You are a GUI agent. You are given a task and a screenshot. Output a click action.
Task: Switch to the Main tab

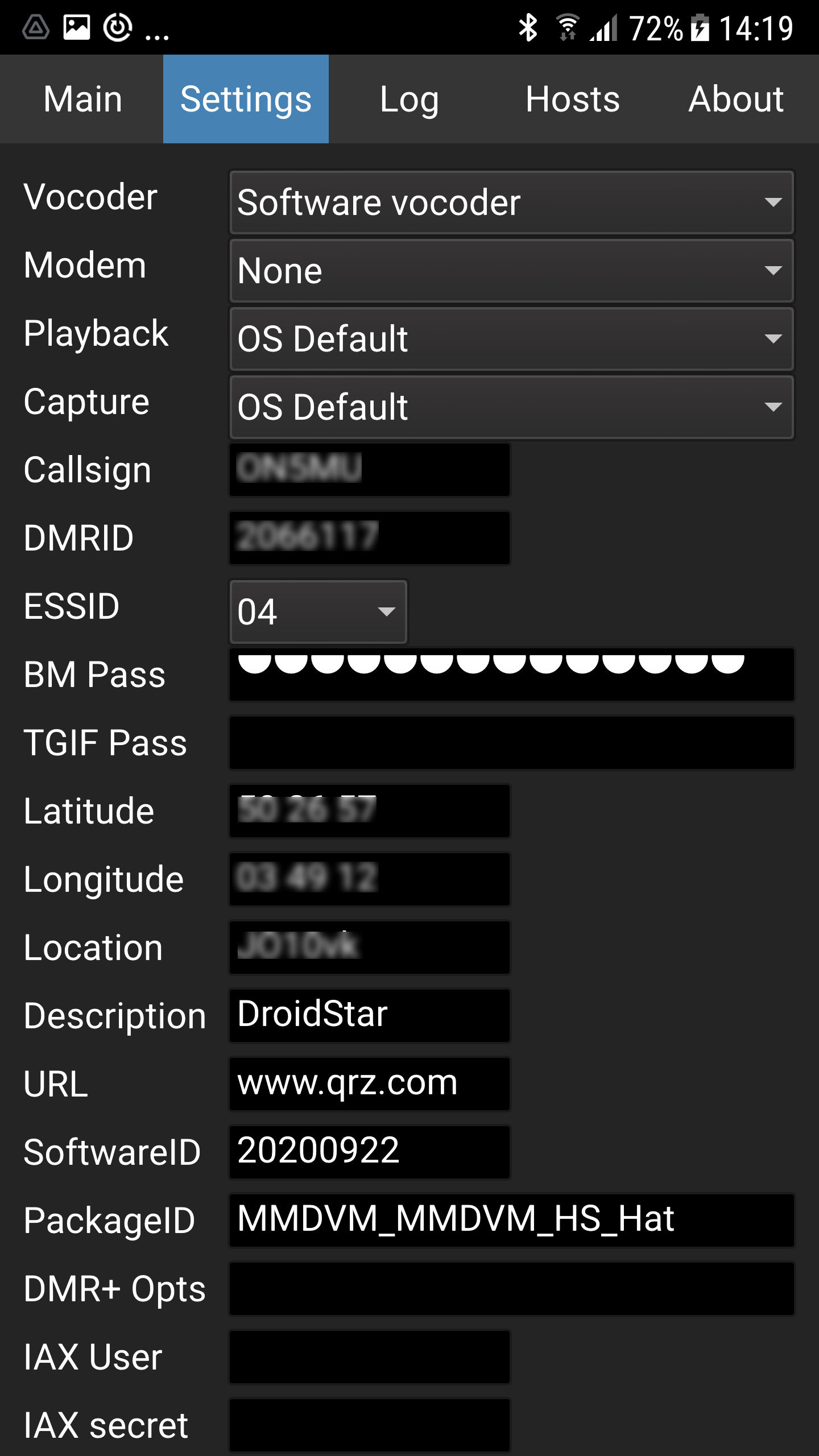82,99
